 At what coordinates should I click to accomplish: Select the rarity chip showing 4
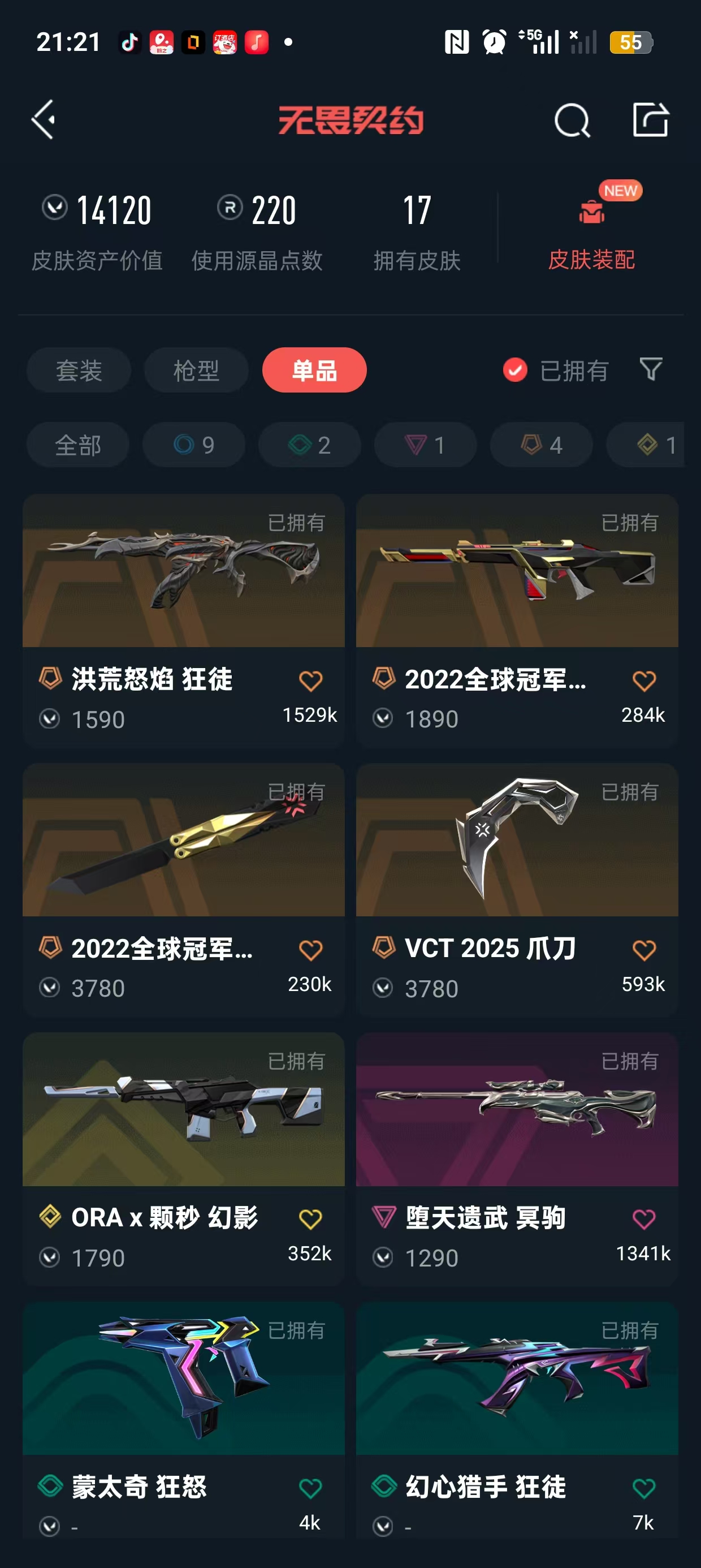[x=540, y=445]
